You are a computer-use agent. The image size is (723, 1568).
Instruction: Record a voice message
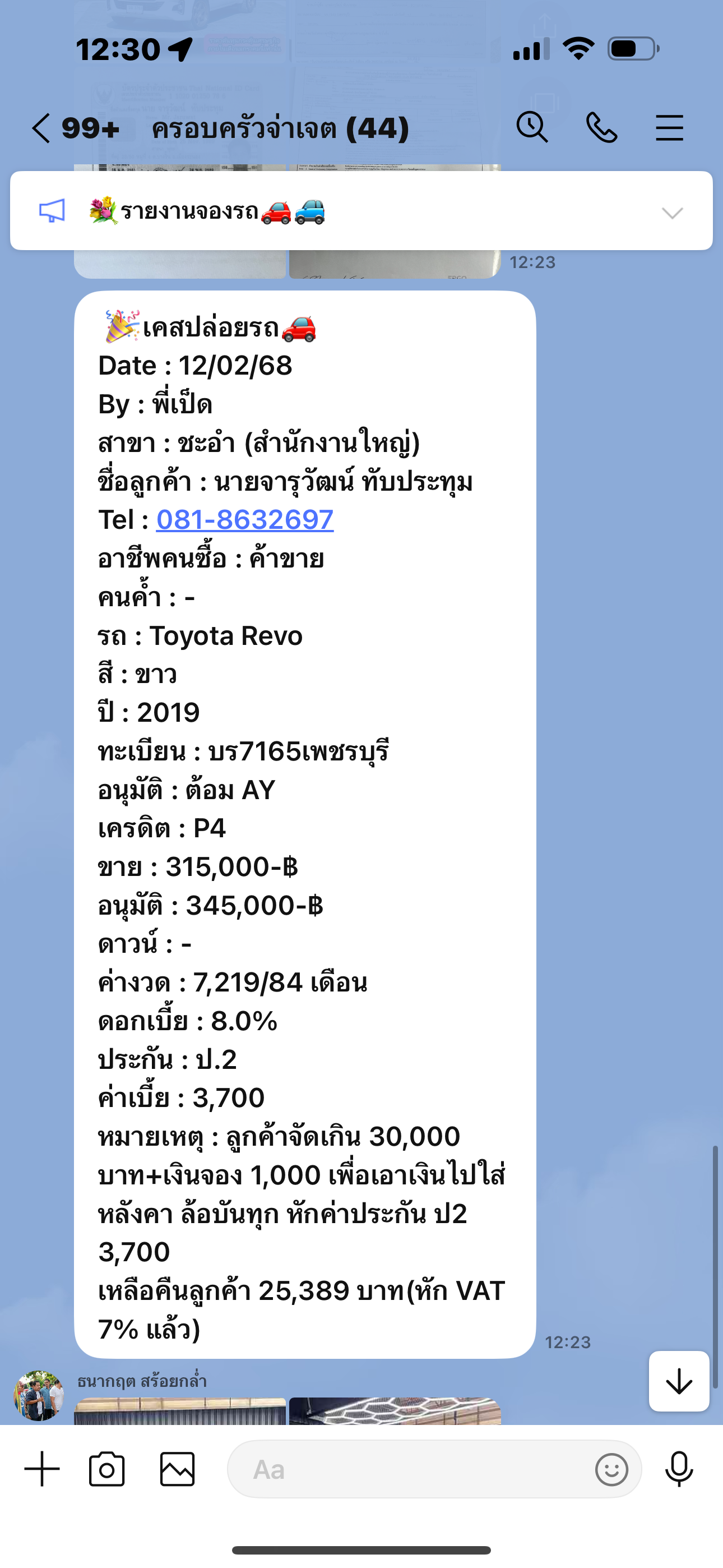[679, 1469]
